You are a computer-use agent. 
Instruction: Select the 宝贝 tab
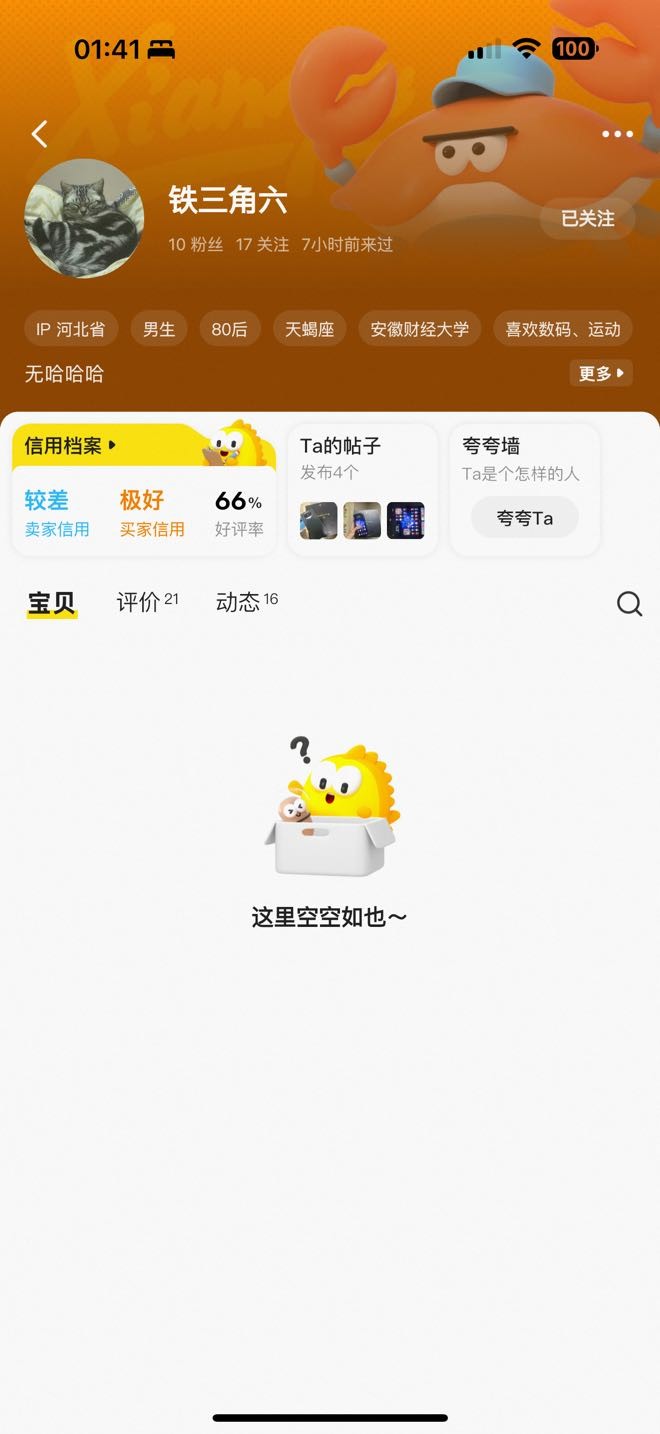[52, 603]
